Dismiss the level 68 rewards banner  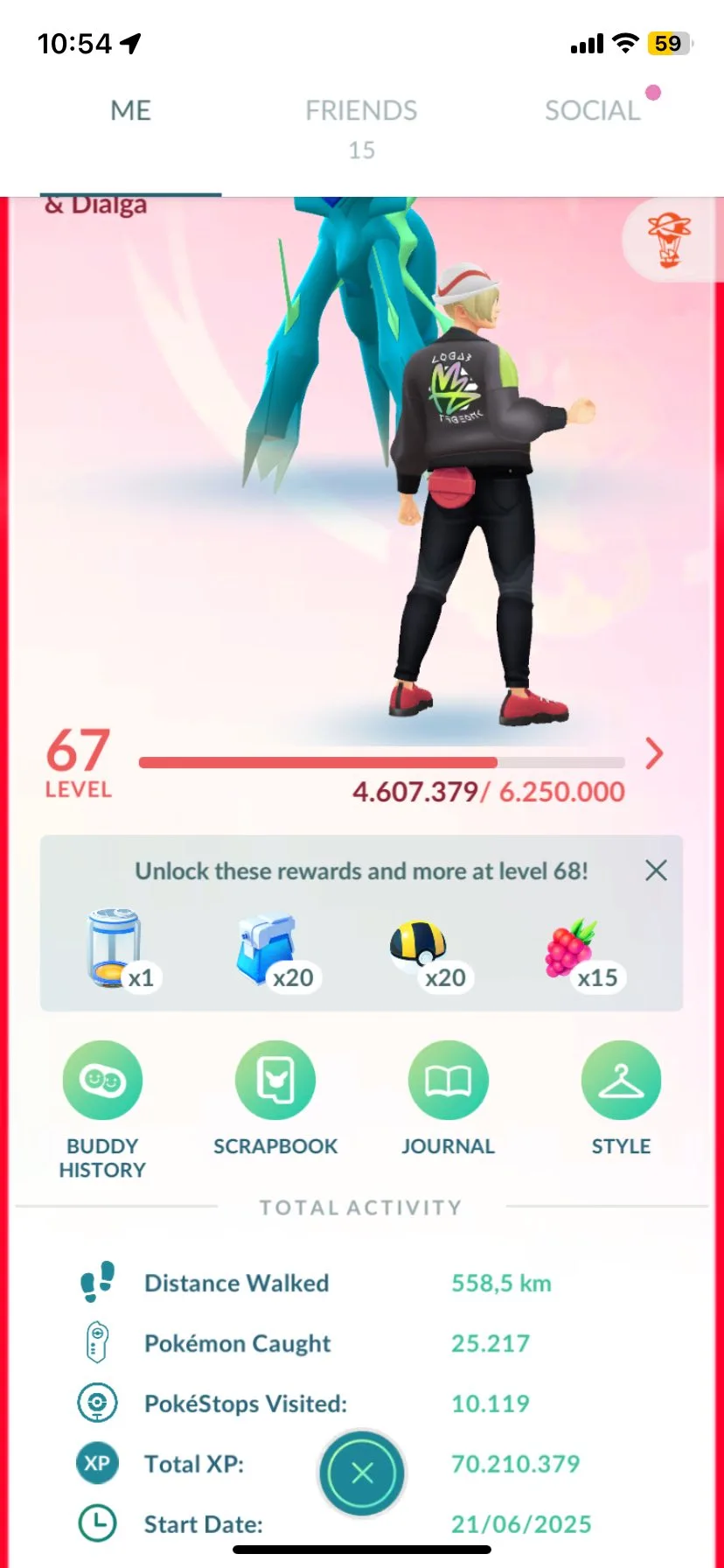[656, 871]
